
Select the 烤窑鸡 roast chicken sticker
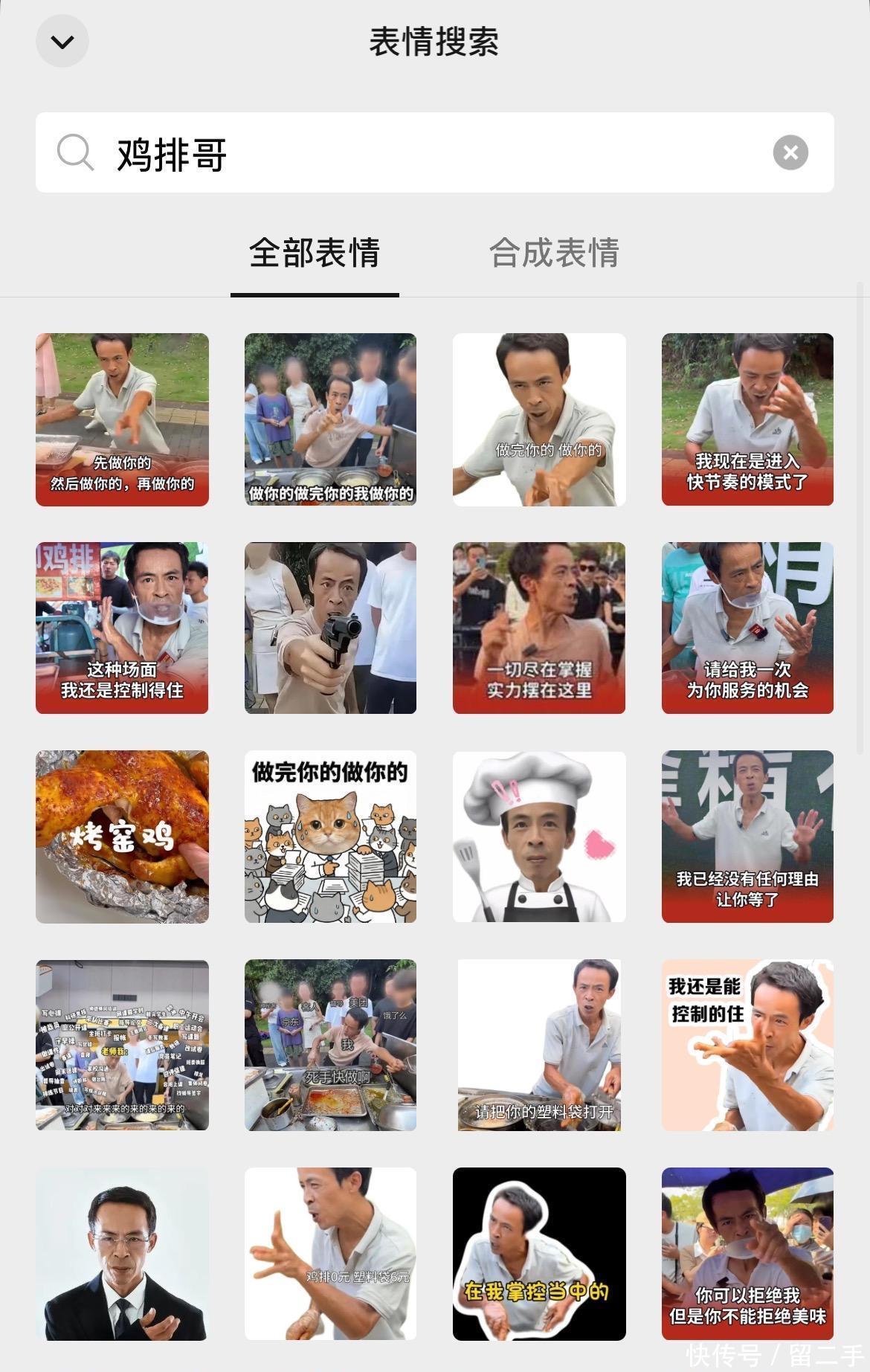(122, 837)
